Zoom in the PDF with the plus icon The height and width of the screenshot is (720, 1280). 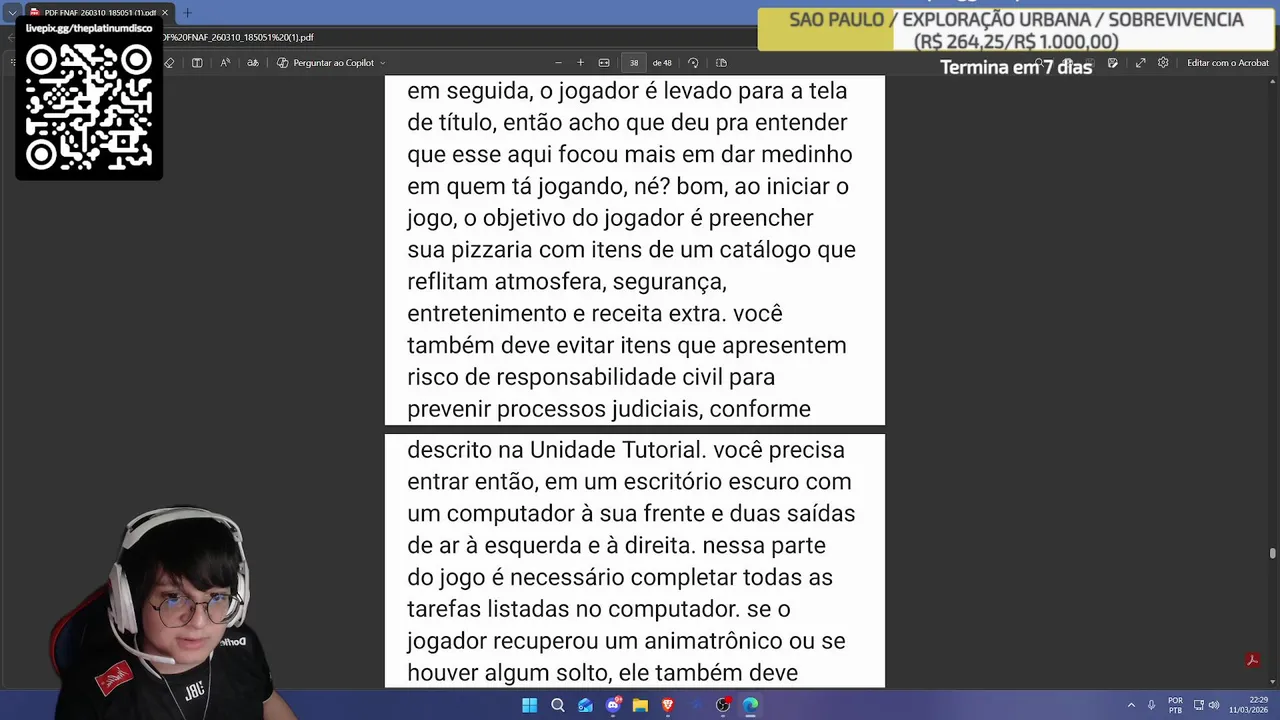(x=580, y=63)
